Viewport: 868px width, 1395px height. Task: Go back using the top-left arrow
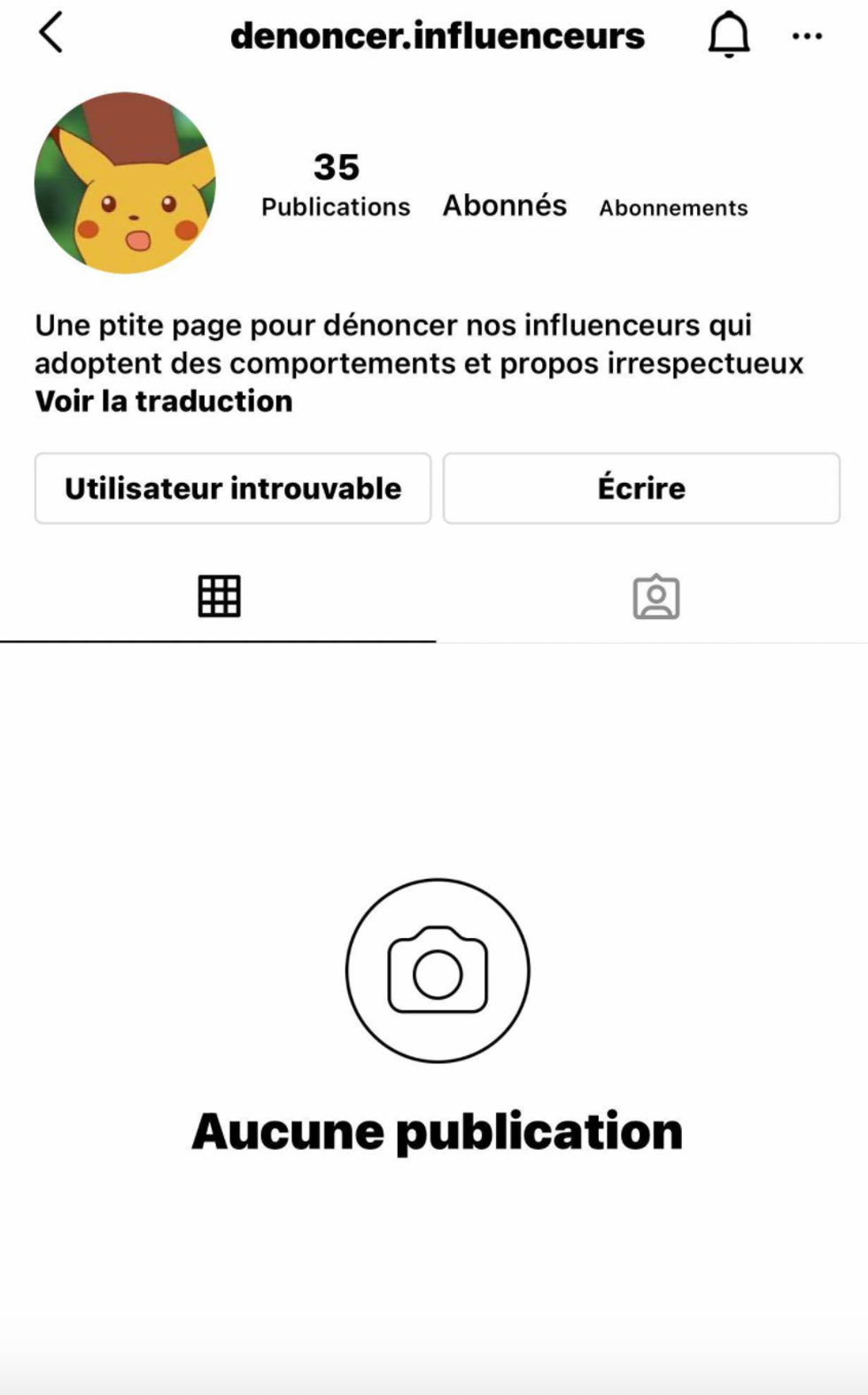coord(51,34)
